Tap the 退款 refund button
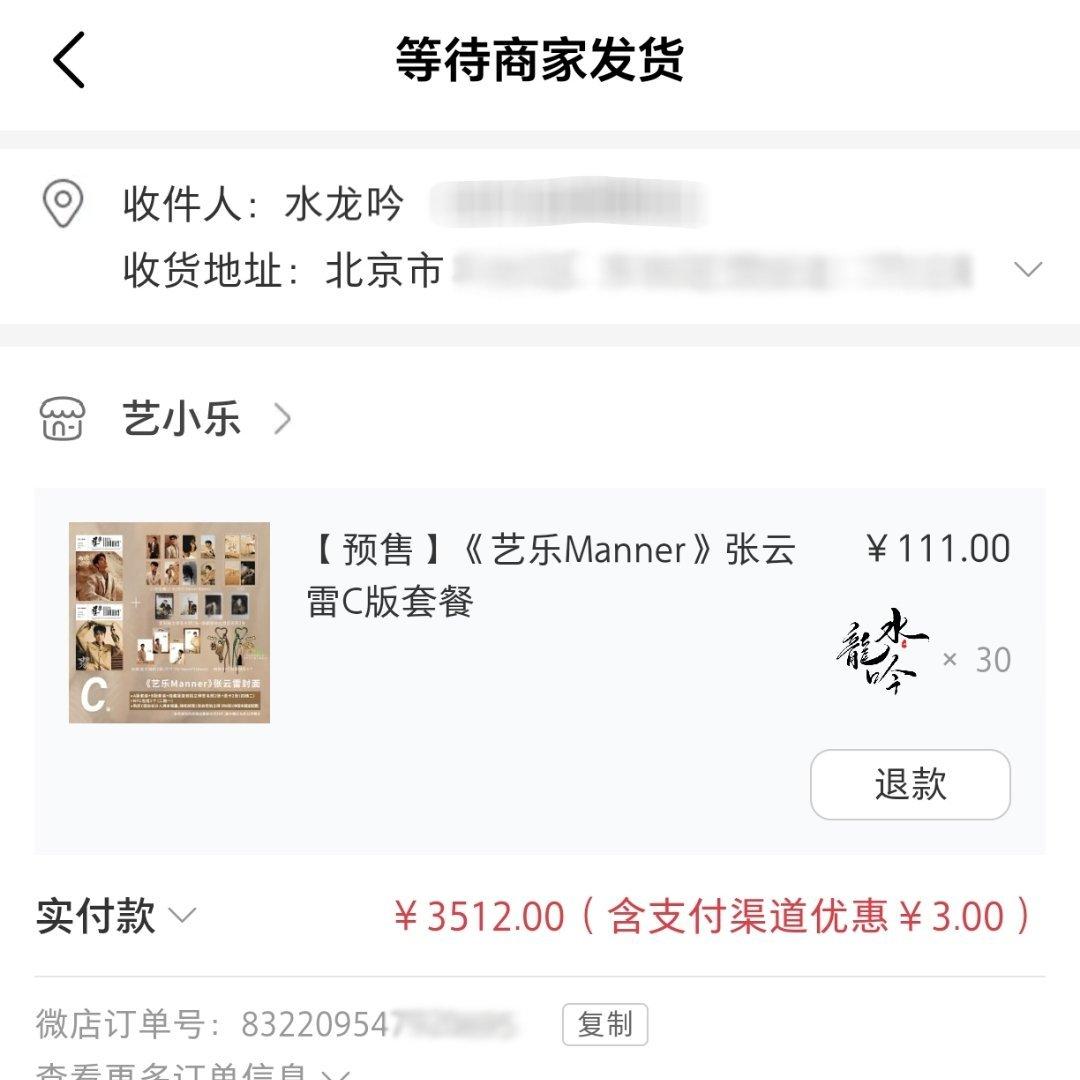The height and width of the screenshot is (1080, 1080). [909, 785]
